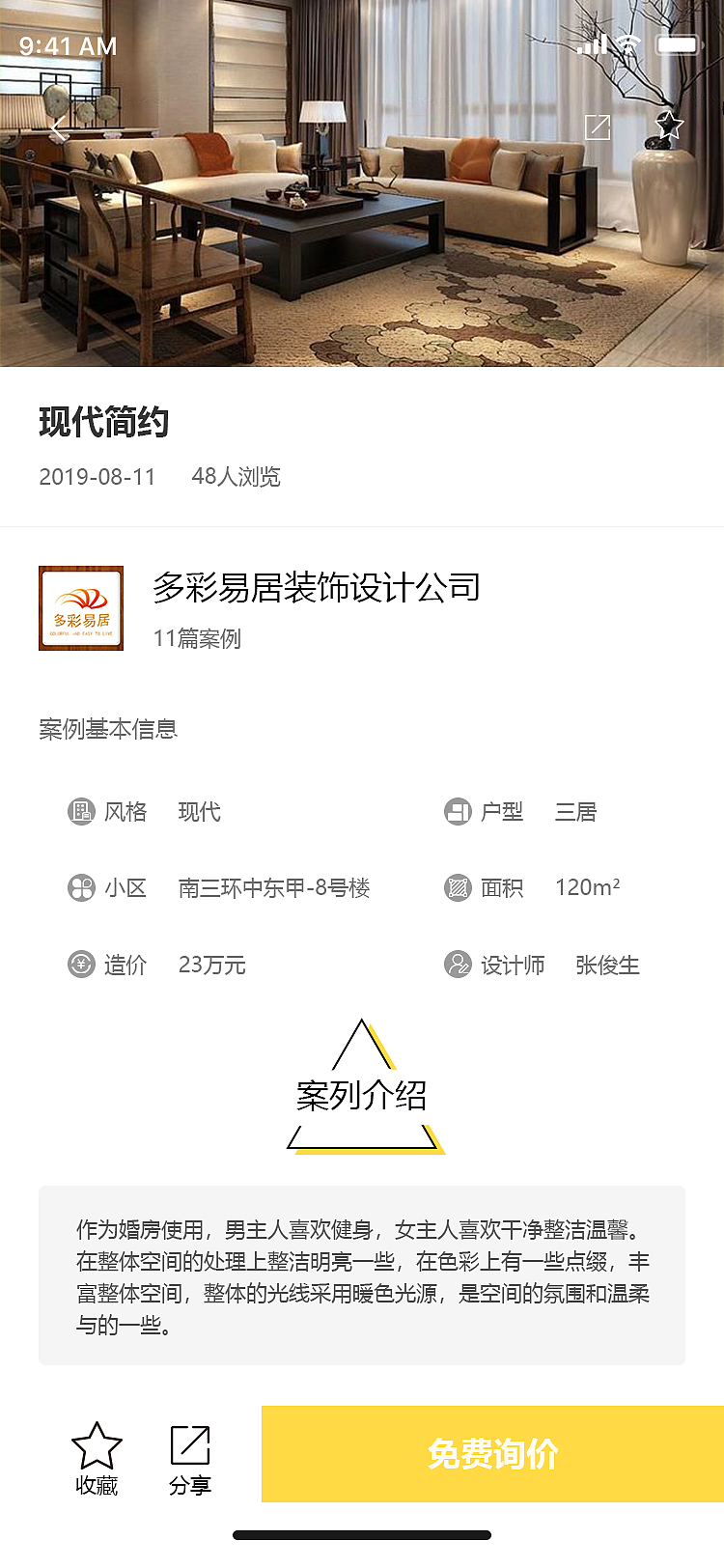Tap the 设计师 (designer) profile icon
This screenshot has height=1568, width=724.
458,965
